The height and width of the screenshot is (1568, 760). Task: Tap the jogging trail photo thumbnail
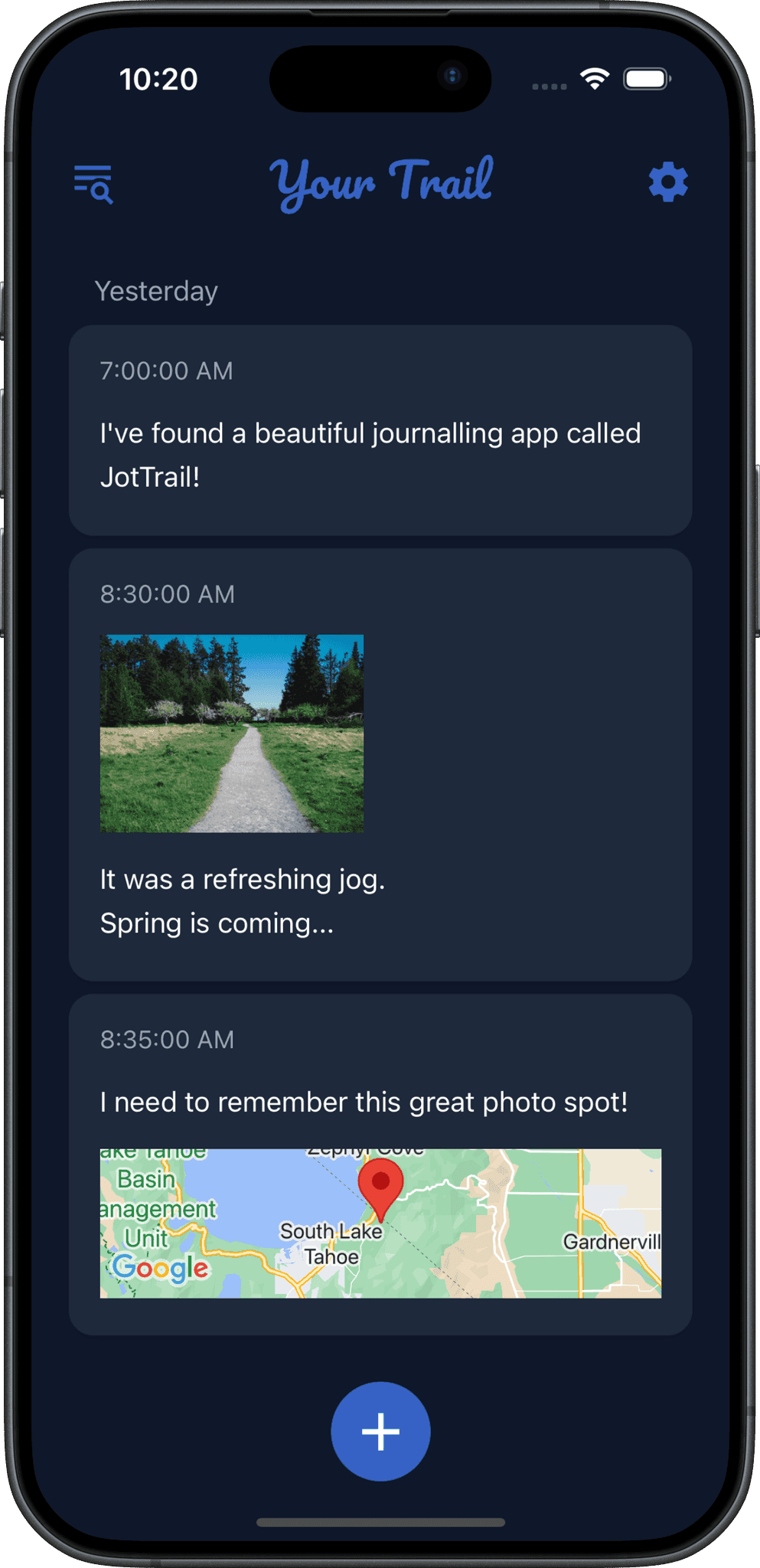click(232, 733)
